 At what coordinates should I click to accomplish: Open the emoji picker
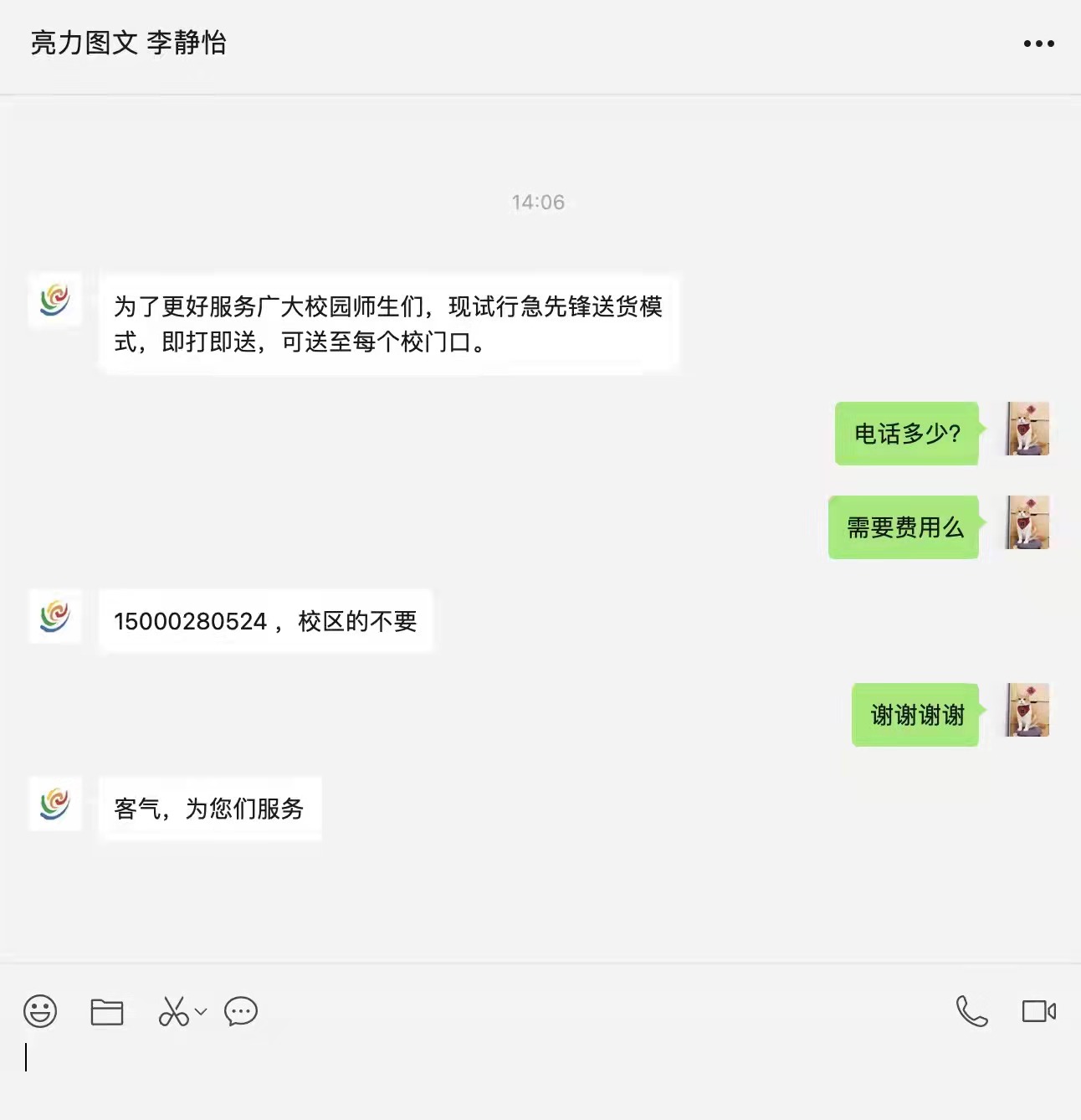(x=40, y=1011)
